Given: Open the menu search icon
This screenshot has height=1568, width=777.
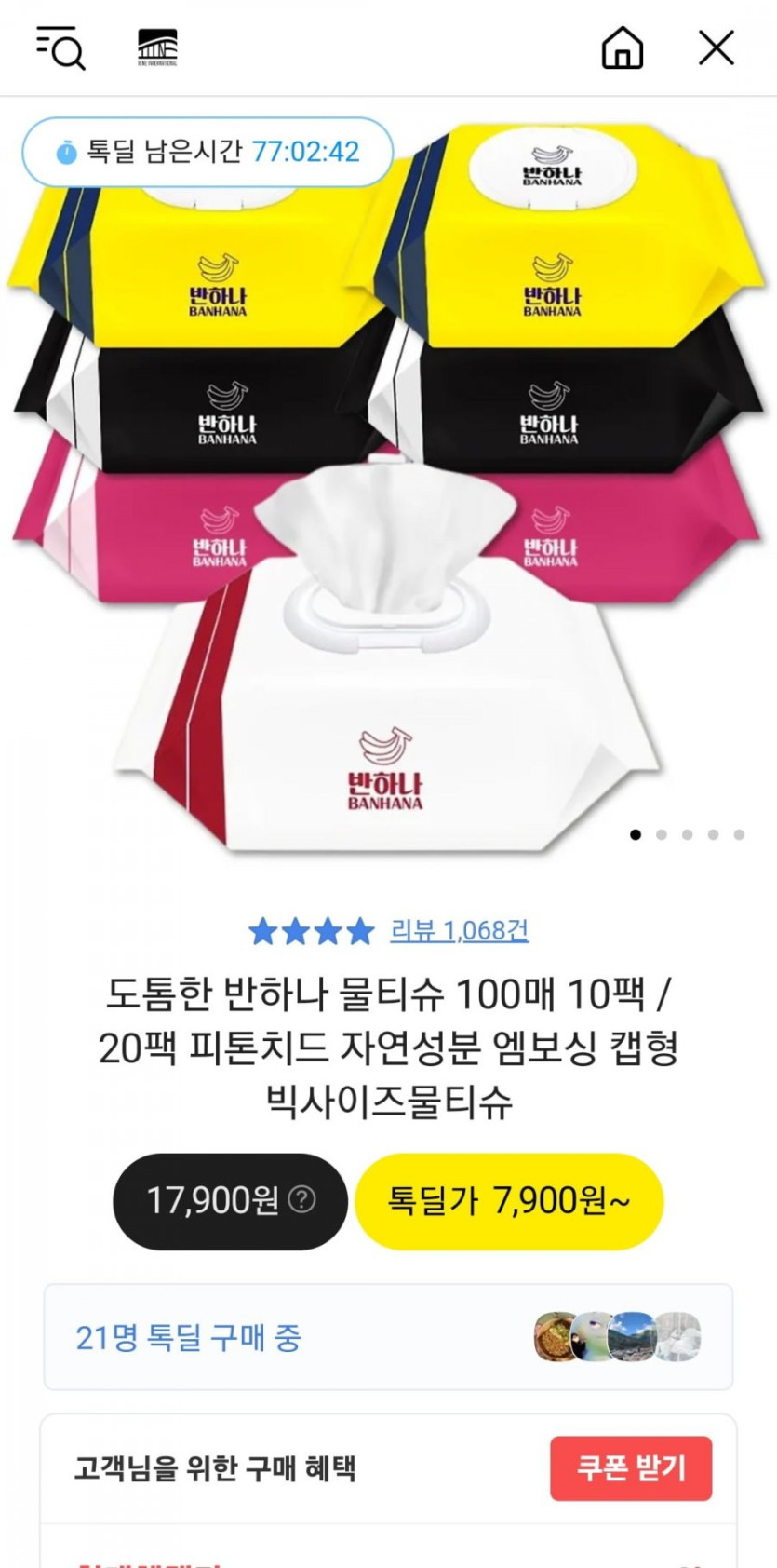Looking at the screenshot, I should coord(60,47).
